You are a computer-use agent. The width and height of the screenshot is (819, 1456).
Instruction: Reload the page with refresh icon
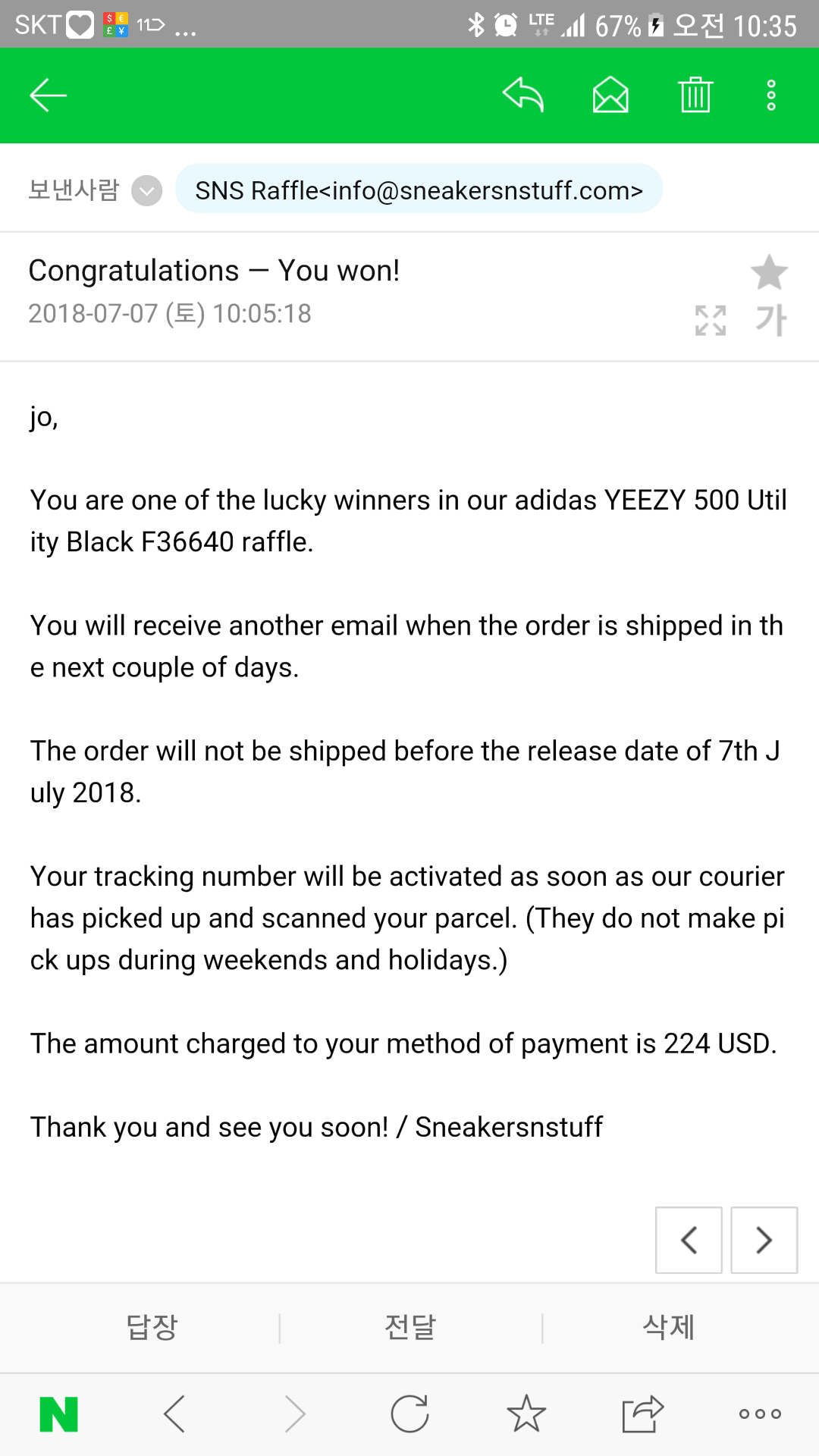[409, 1414]
